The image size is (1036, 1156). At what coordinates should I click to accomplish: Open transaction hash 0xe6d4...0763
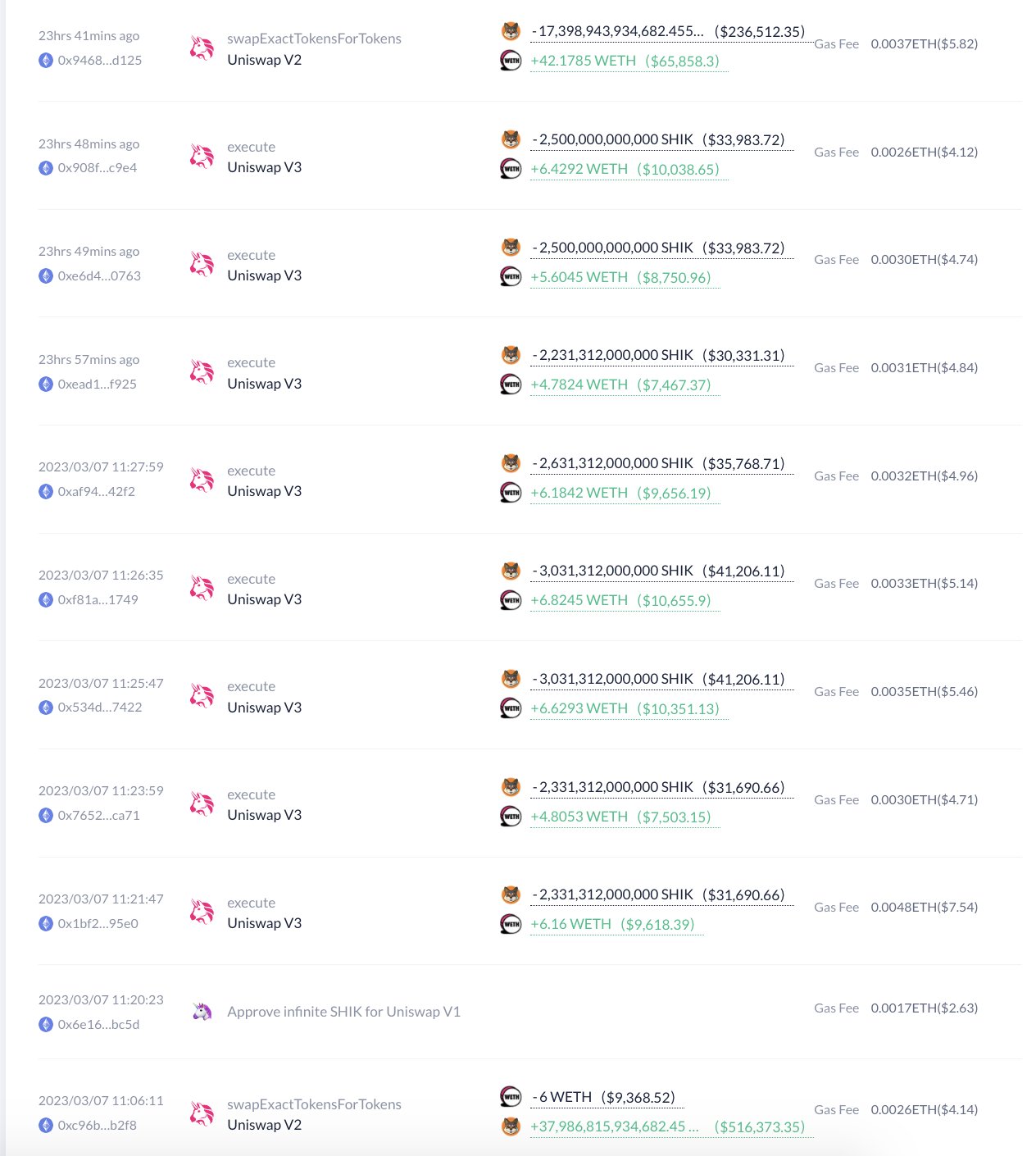[99, 275]
